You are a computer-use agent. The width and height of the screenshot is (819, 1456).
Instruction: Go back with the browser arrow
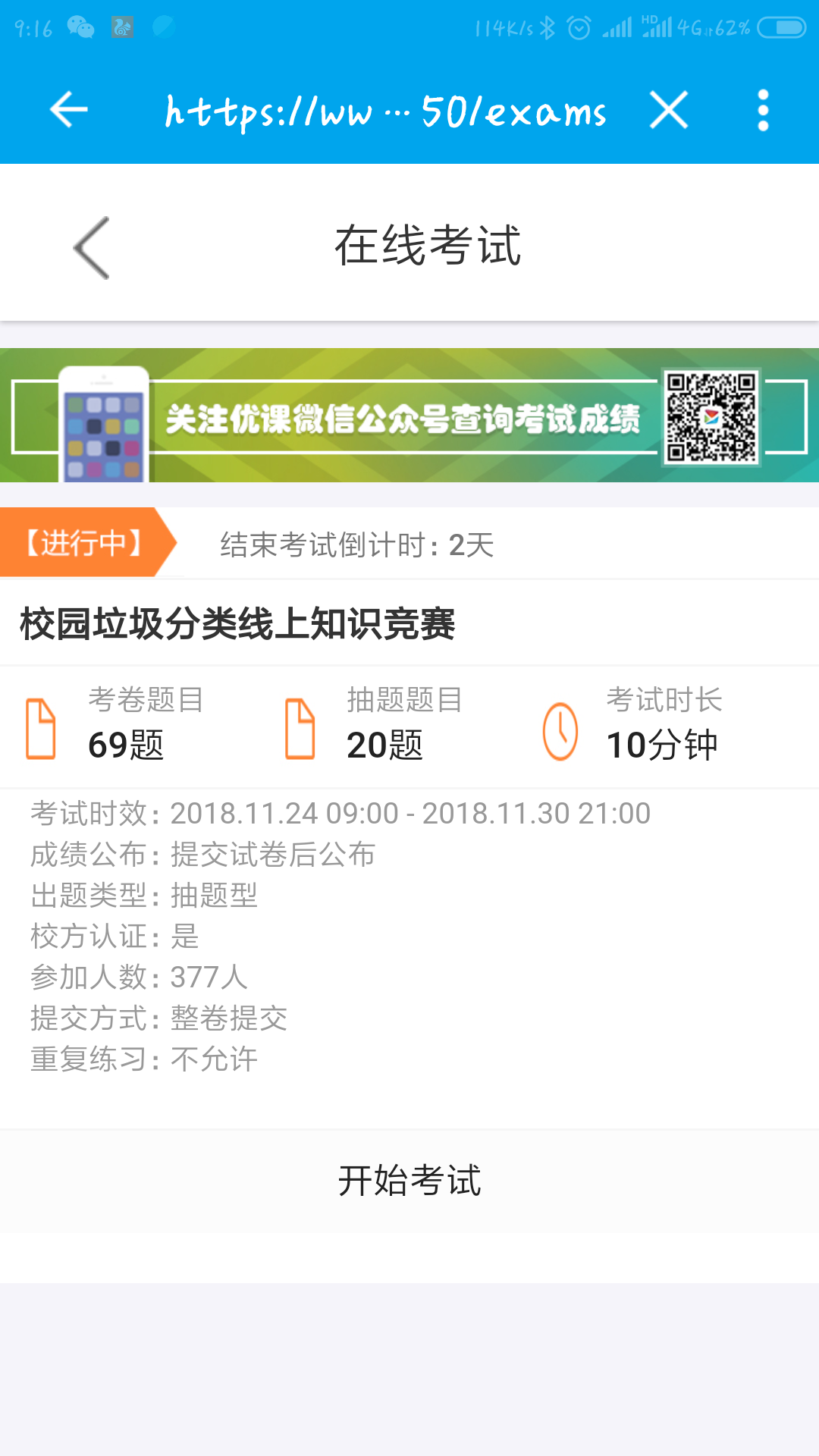coord(68,111)
